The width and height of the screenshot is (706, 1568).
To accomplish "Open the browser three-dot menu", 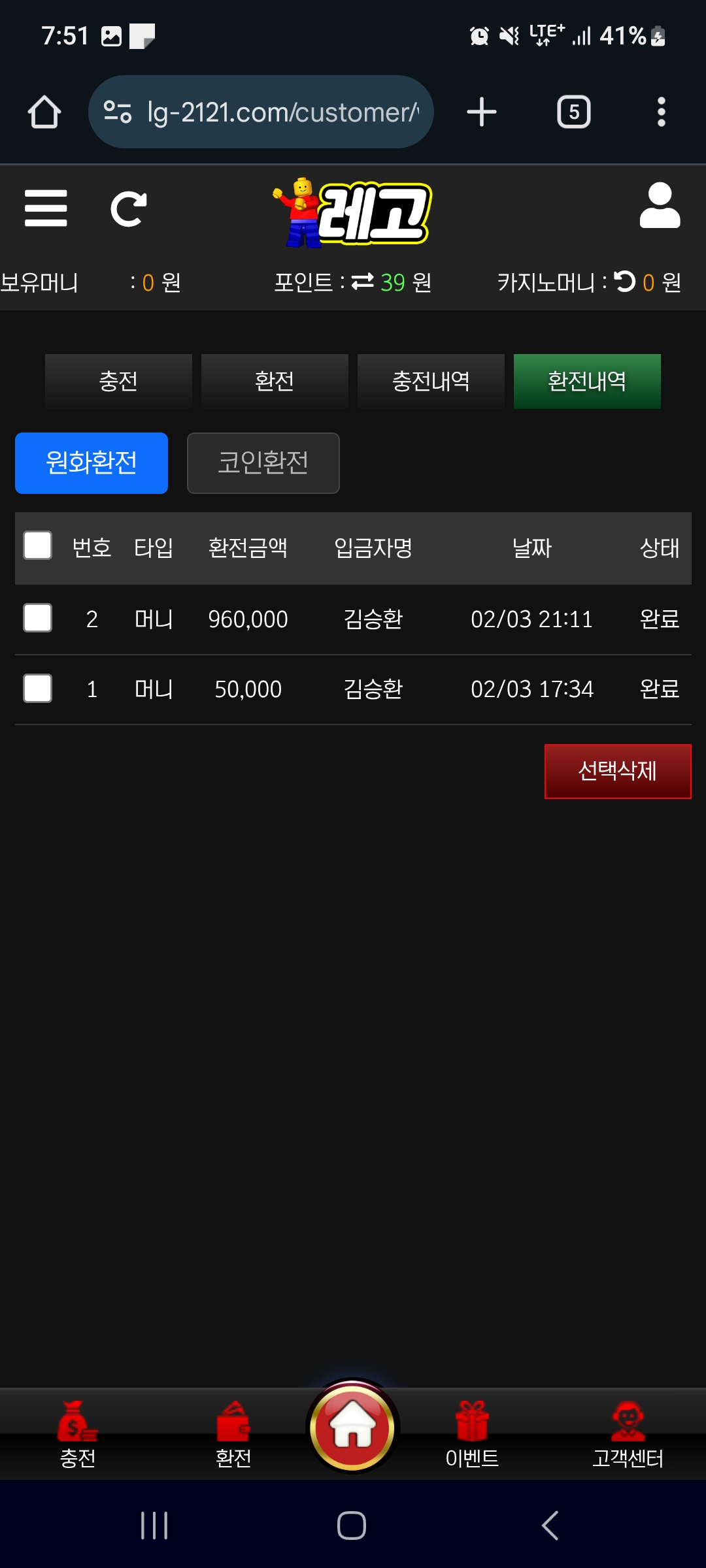I will [x=662, y=111].
